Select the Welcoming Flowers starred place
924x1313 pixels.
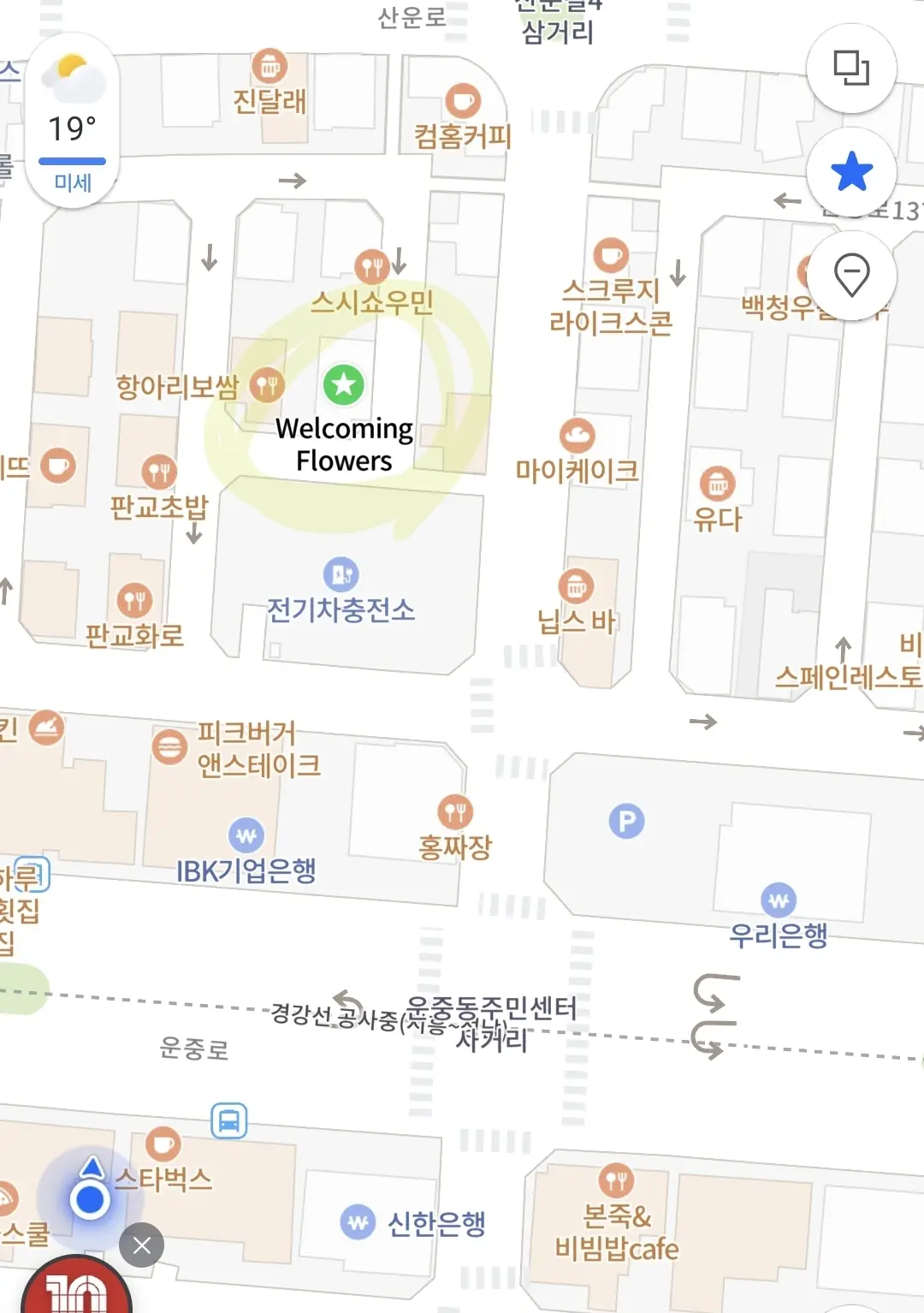(x=344, y=386)
